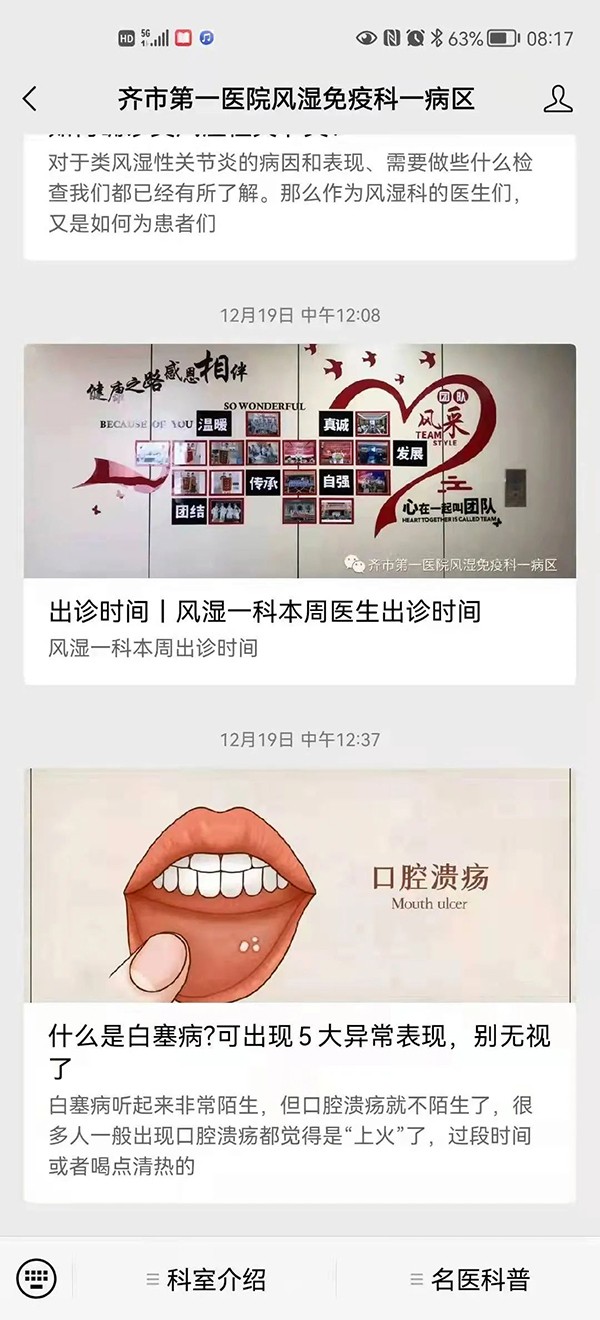Switch to keyboard input mode

(x=37, y=1278)
